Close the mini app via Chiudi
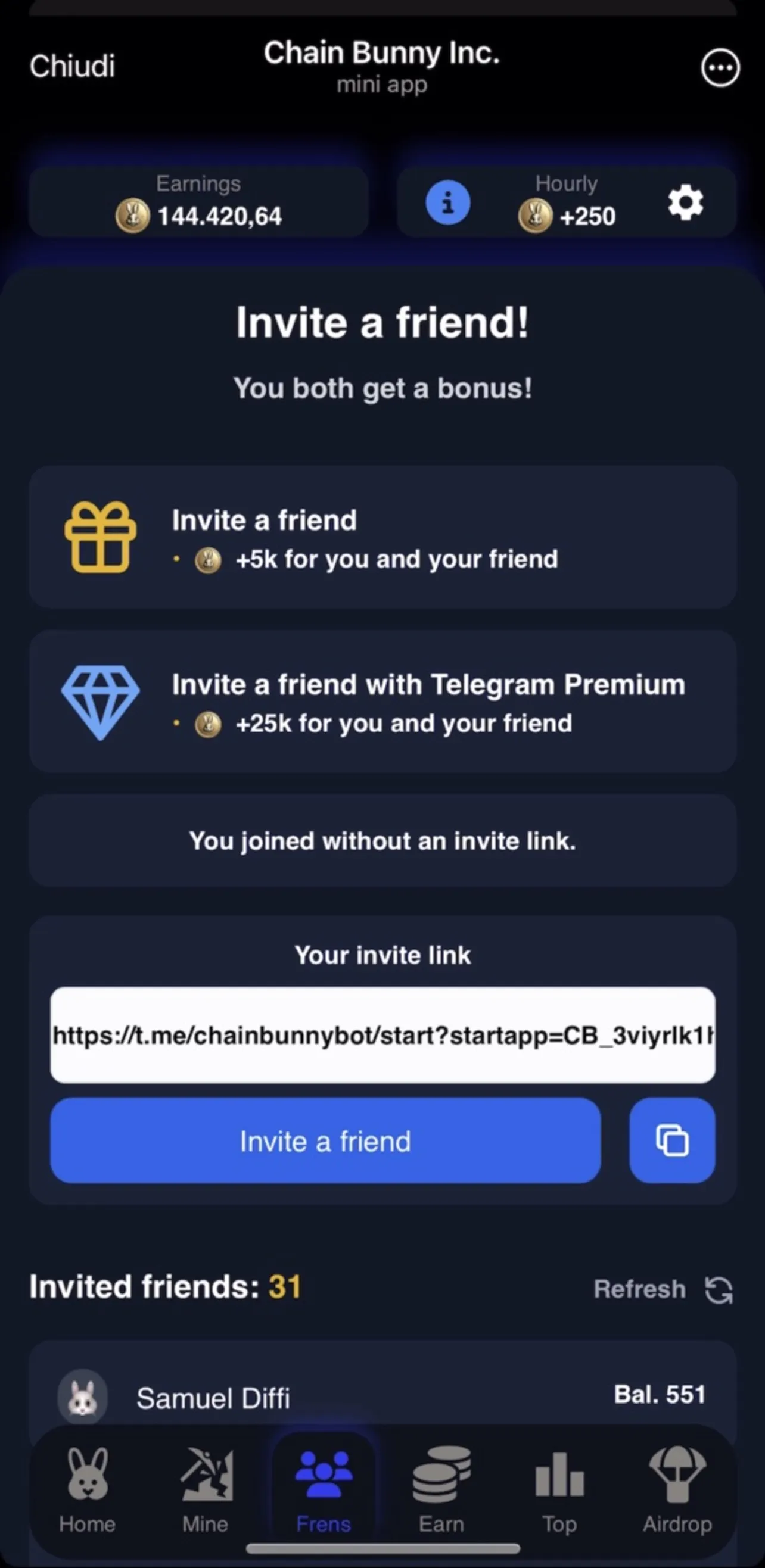Viewport: 765px width, 1568px height. 72,66
